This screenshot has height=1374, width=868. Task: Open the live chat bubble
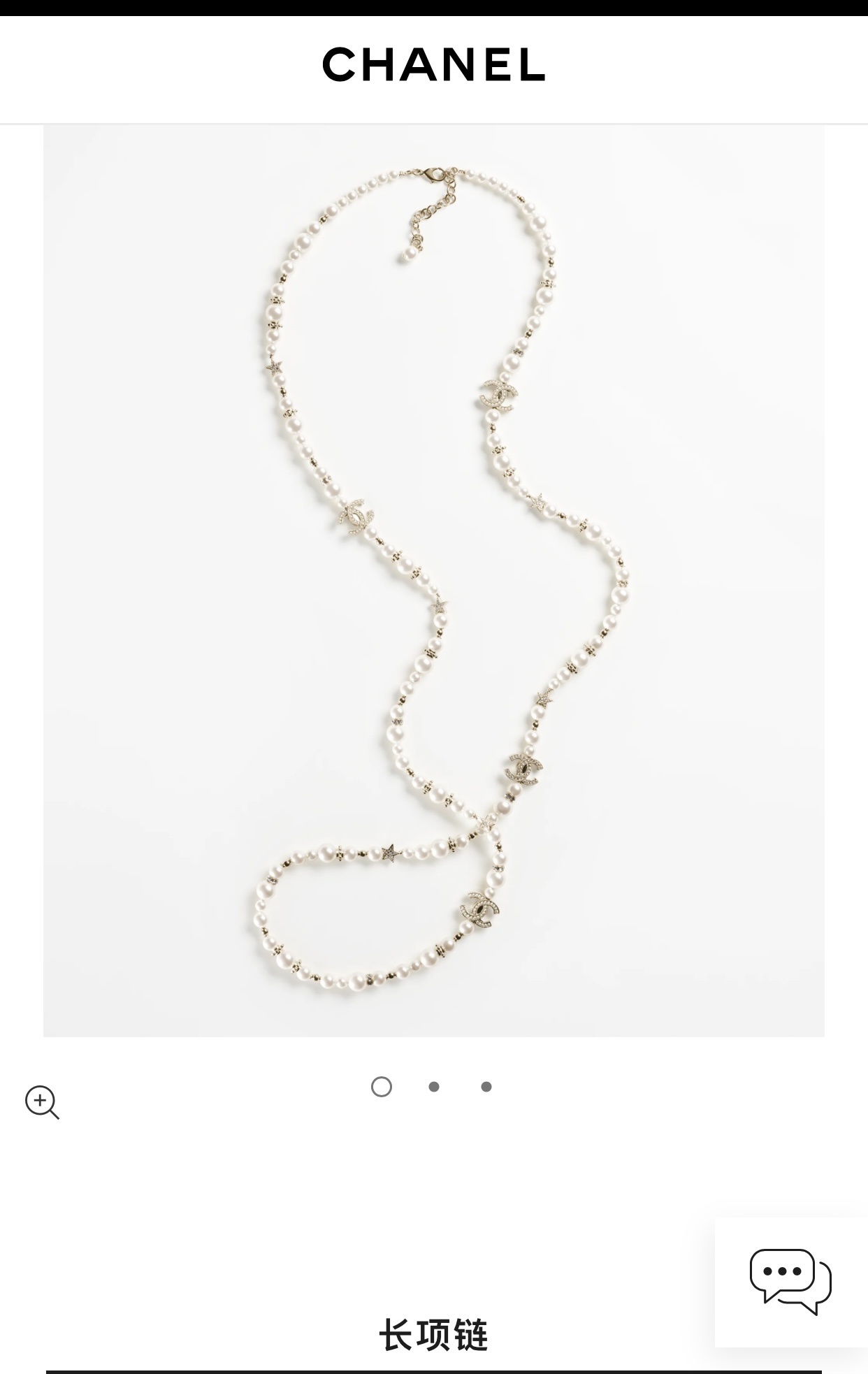[790, 1281]
